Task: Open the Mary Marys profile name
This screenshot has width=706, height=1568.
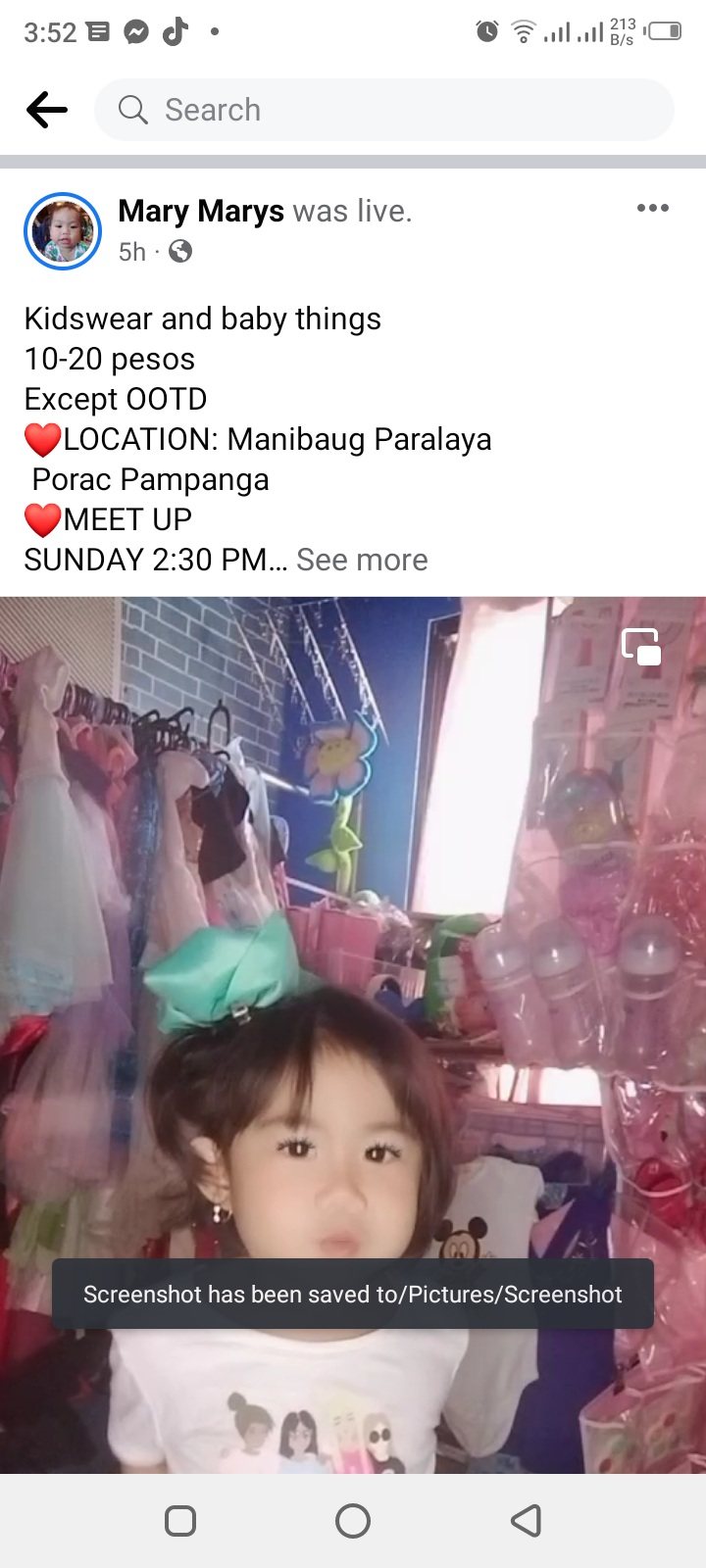Action: pos(201,211)
